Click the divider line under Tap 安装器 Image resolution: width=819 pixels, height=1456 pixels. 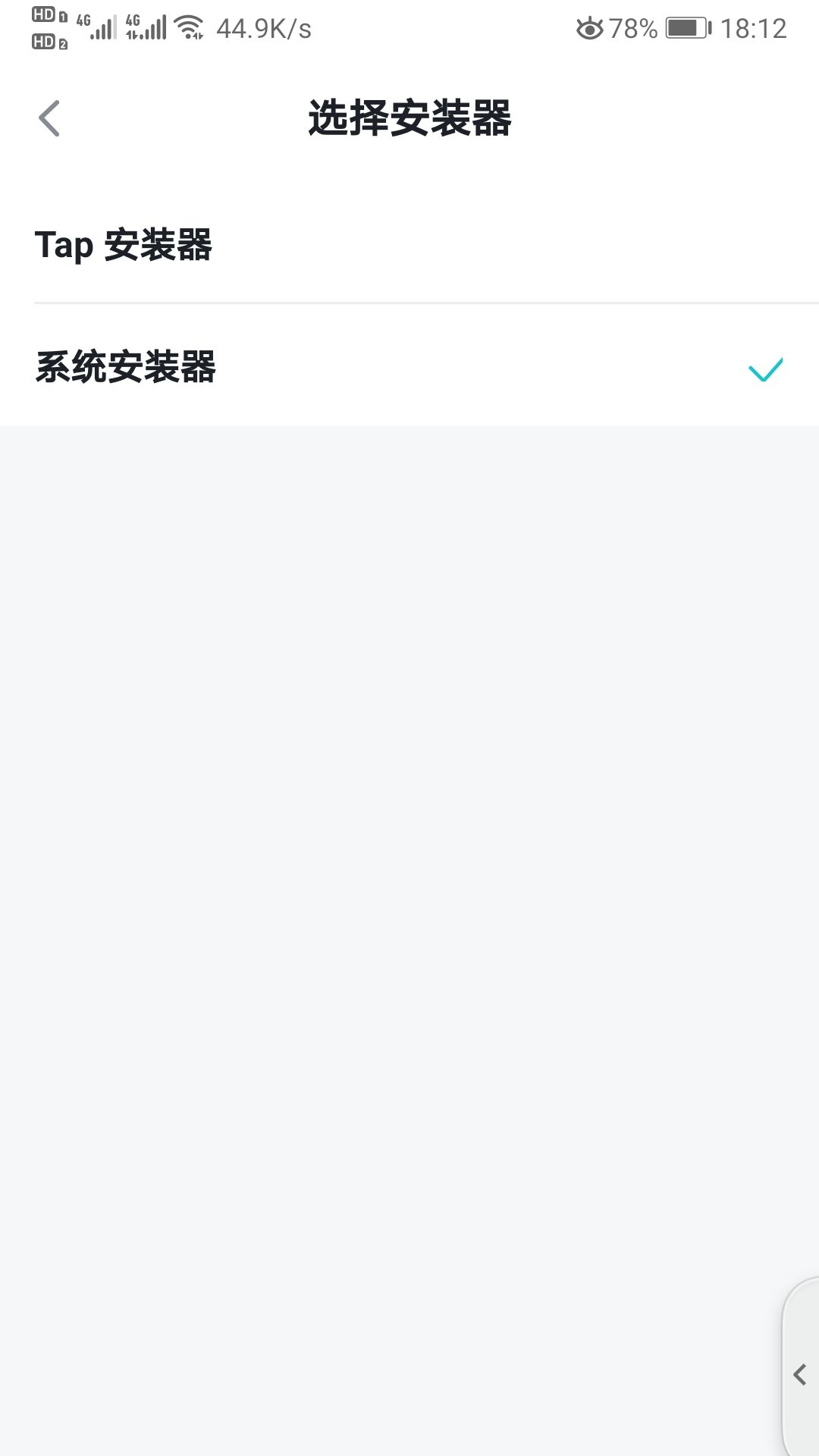409,301
